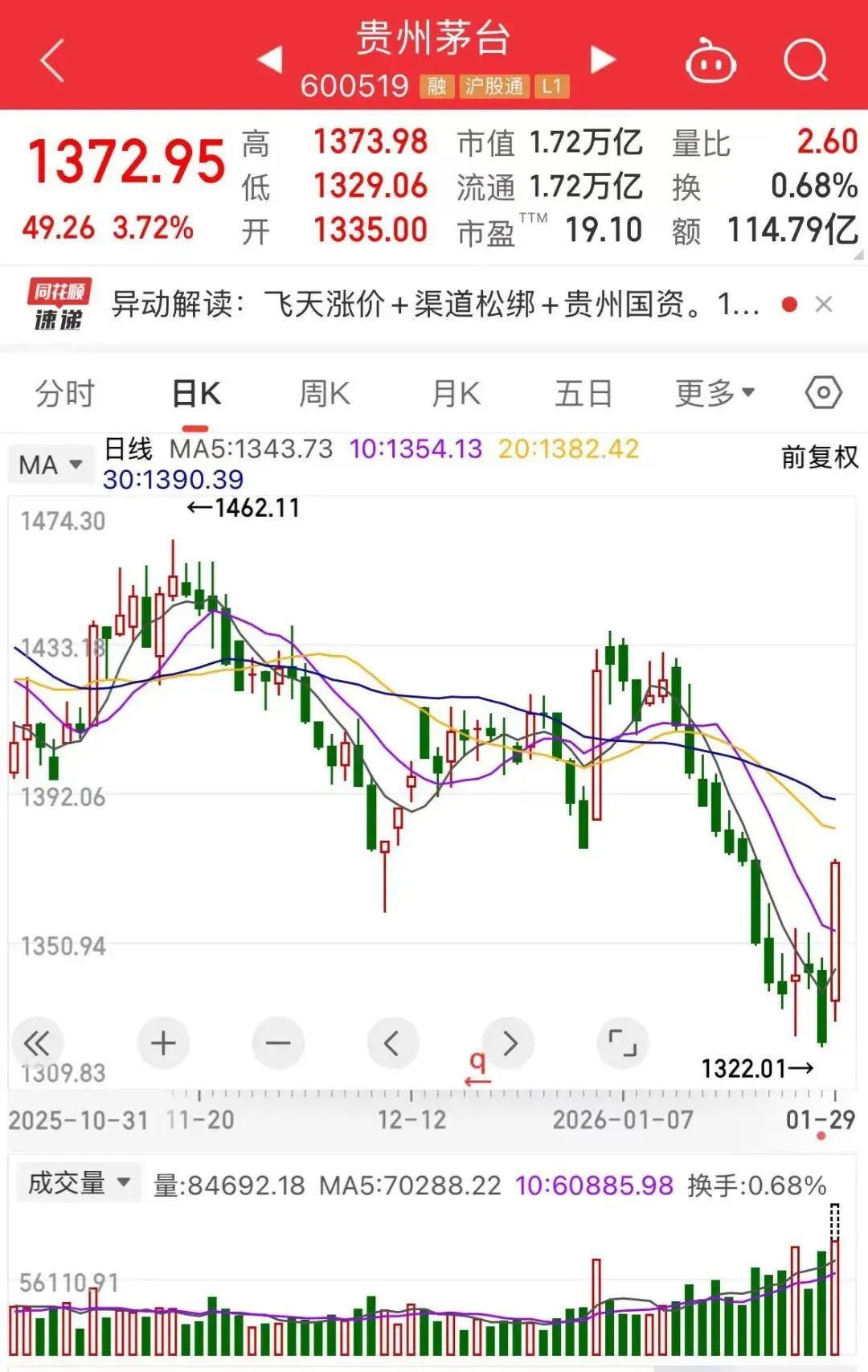Open chart settings hexagon icon
The width and height of the screenshot is (868, 1372).
tap(824, 393)
